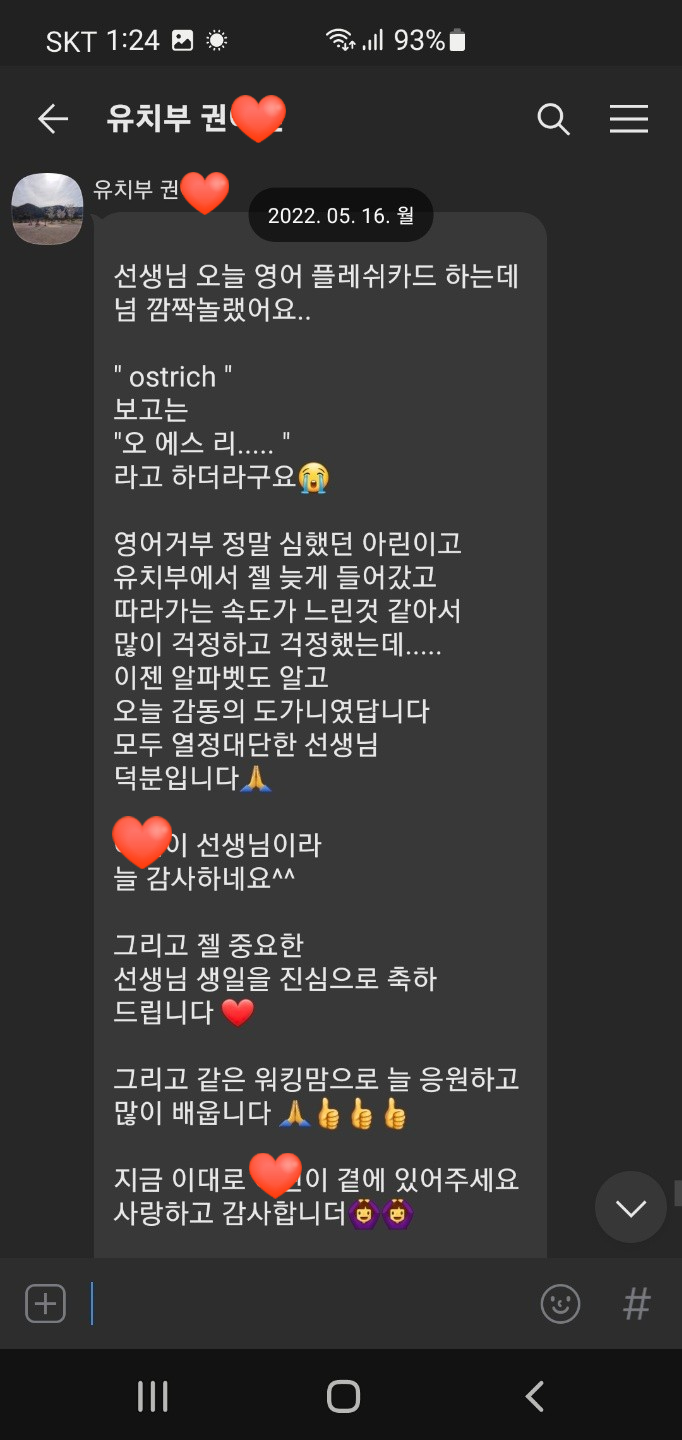Open the plus attachment menu
The image size is (682, 1440).
tap(45, 1304)
